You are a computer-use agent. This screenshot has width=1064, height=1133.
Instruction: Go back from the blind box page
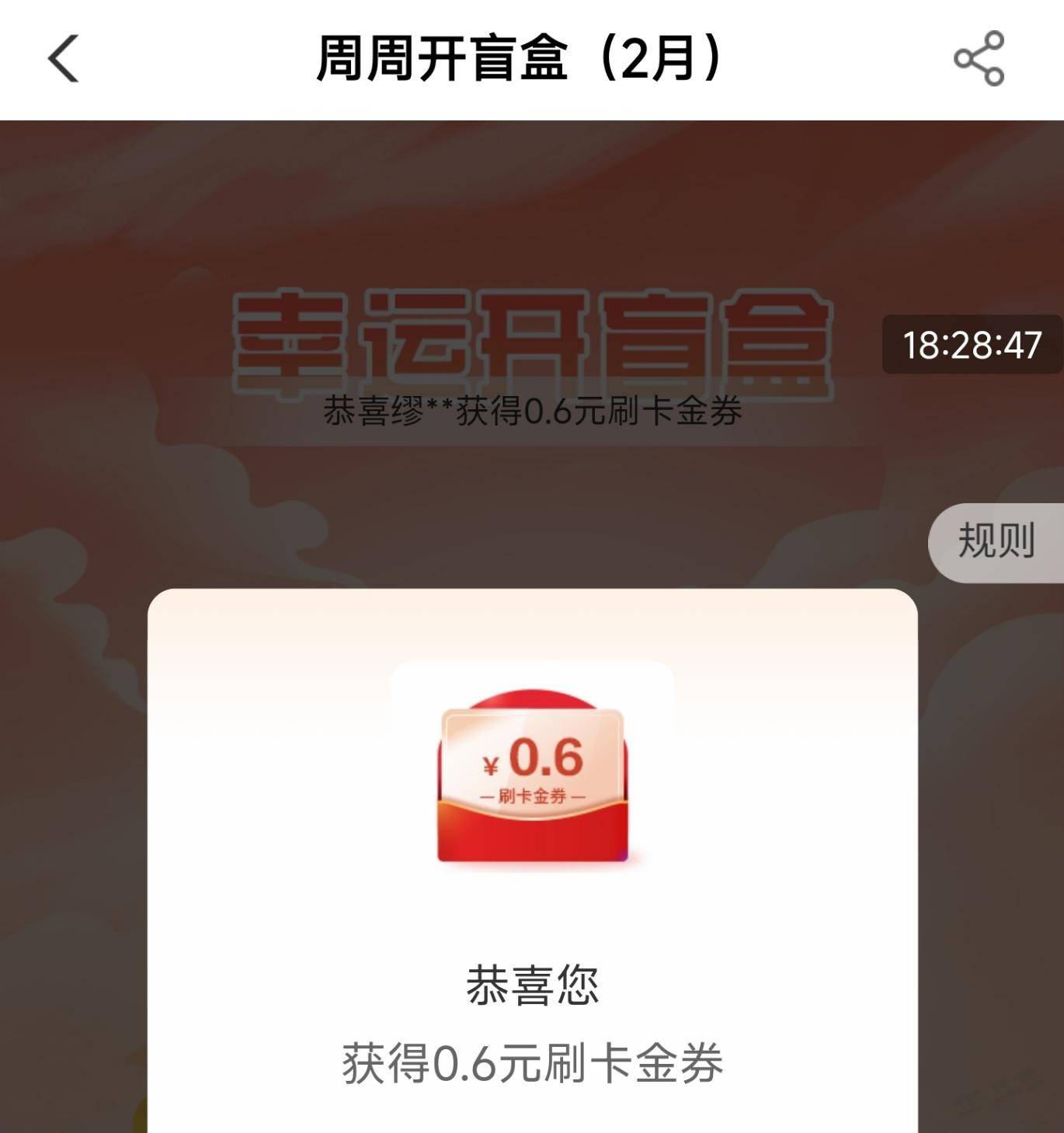[64, 58]
